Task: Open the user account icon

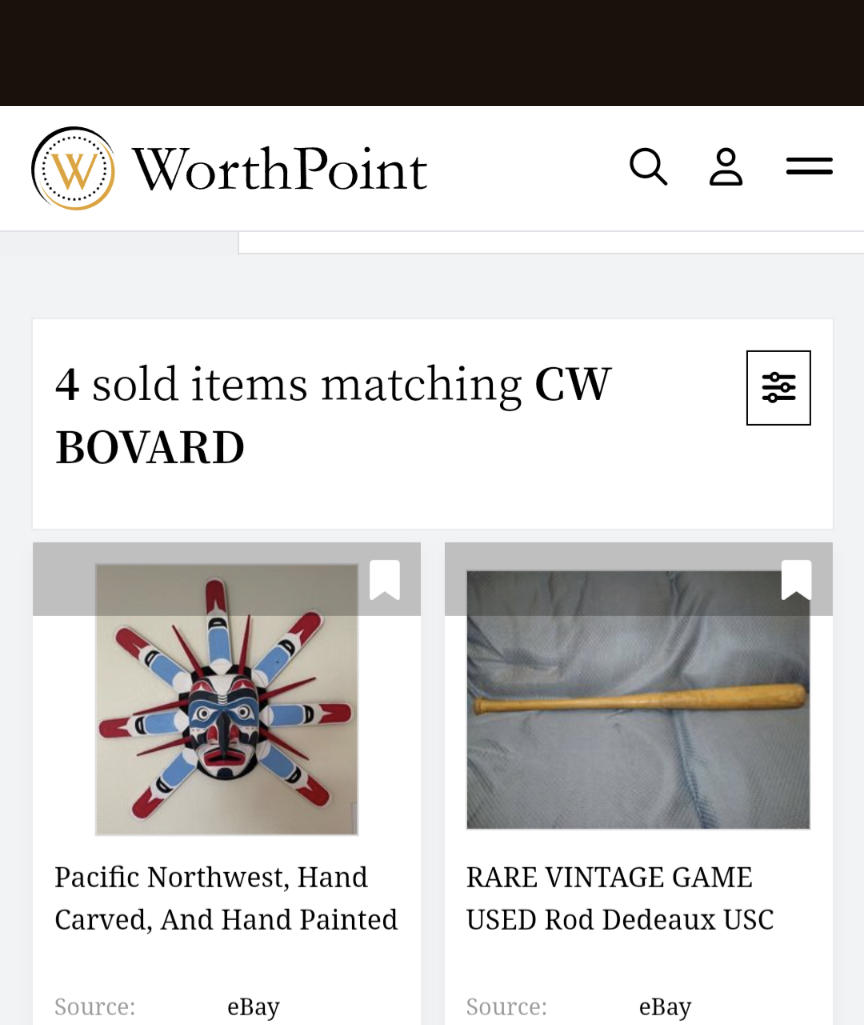Action: (x=726, y=167)
